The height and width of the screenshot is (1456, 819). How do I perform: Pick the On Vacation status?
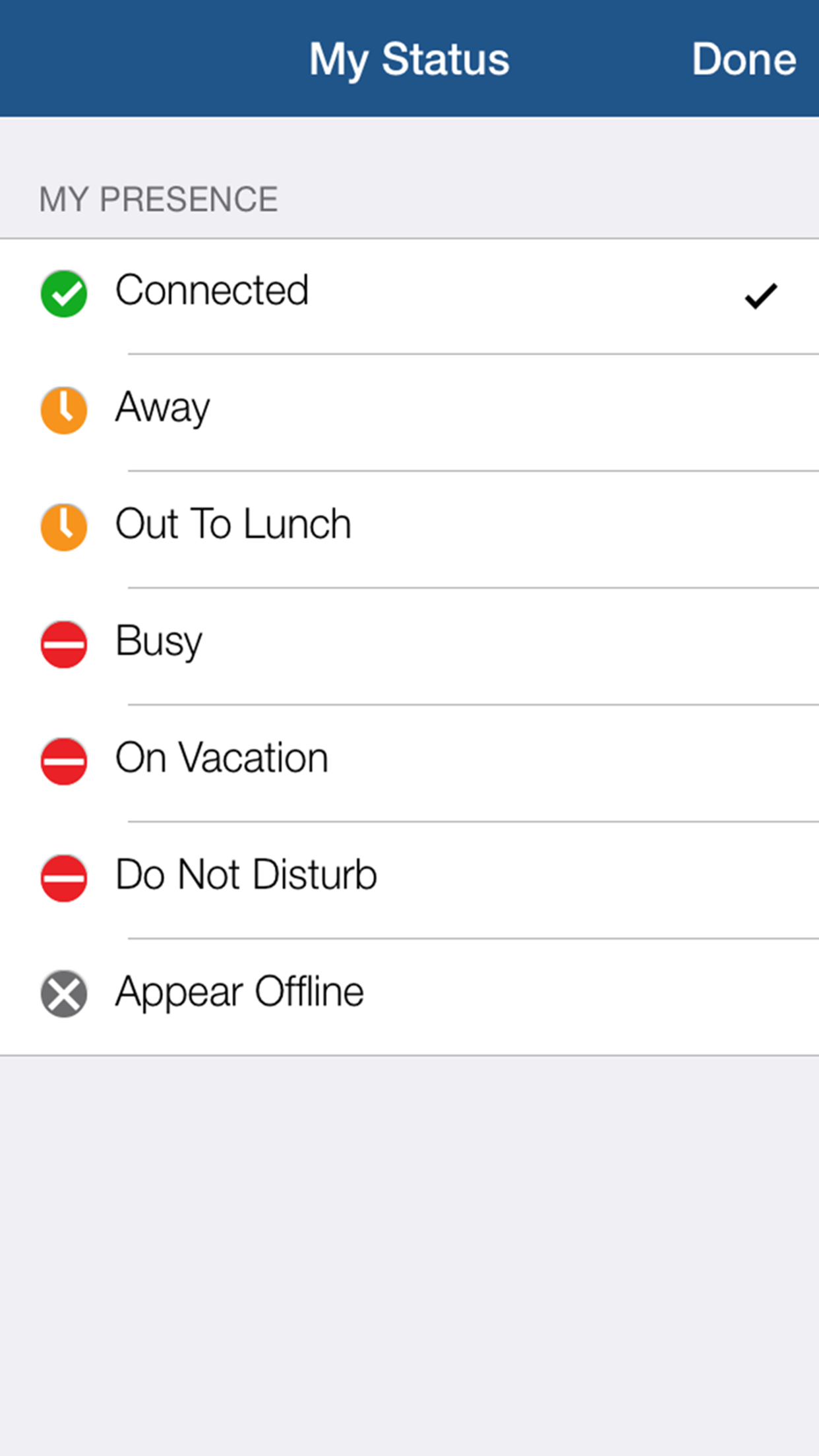tap(222, 758)
